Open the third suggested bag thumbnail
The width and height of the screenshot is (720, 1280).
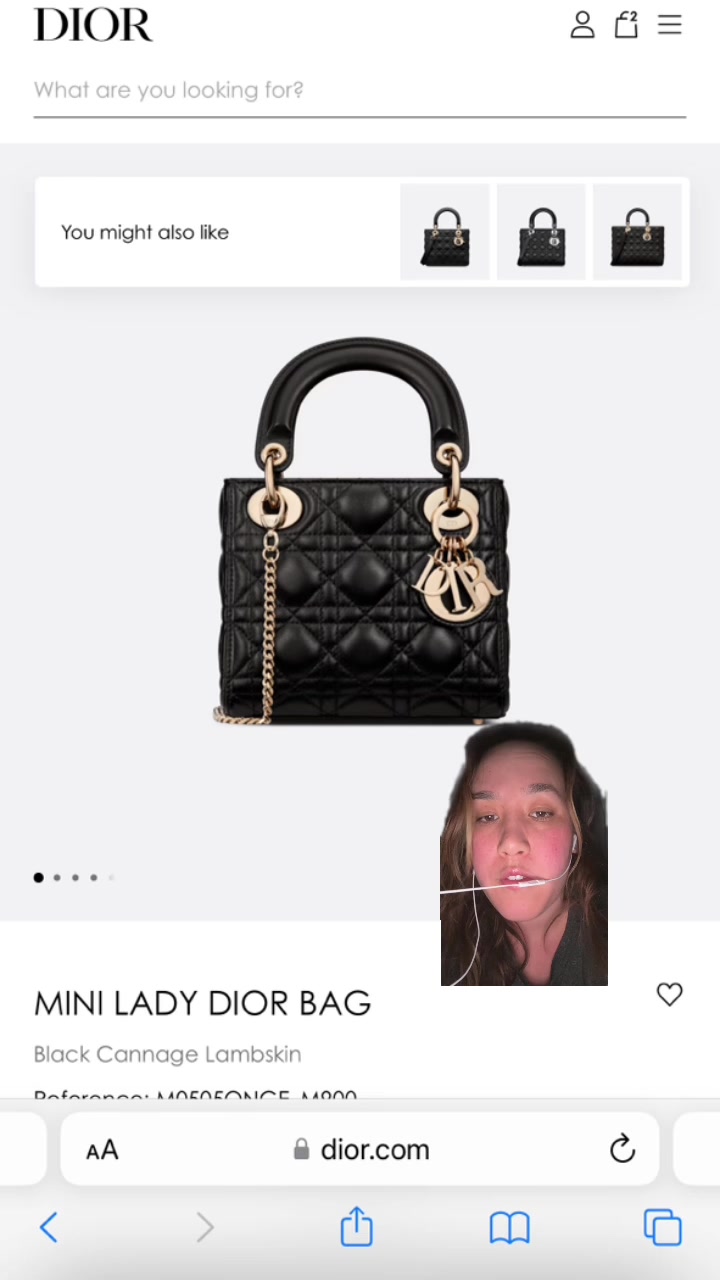pyautogui.click(x=637, y=233)
